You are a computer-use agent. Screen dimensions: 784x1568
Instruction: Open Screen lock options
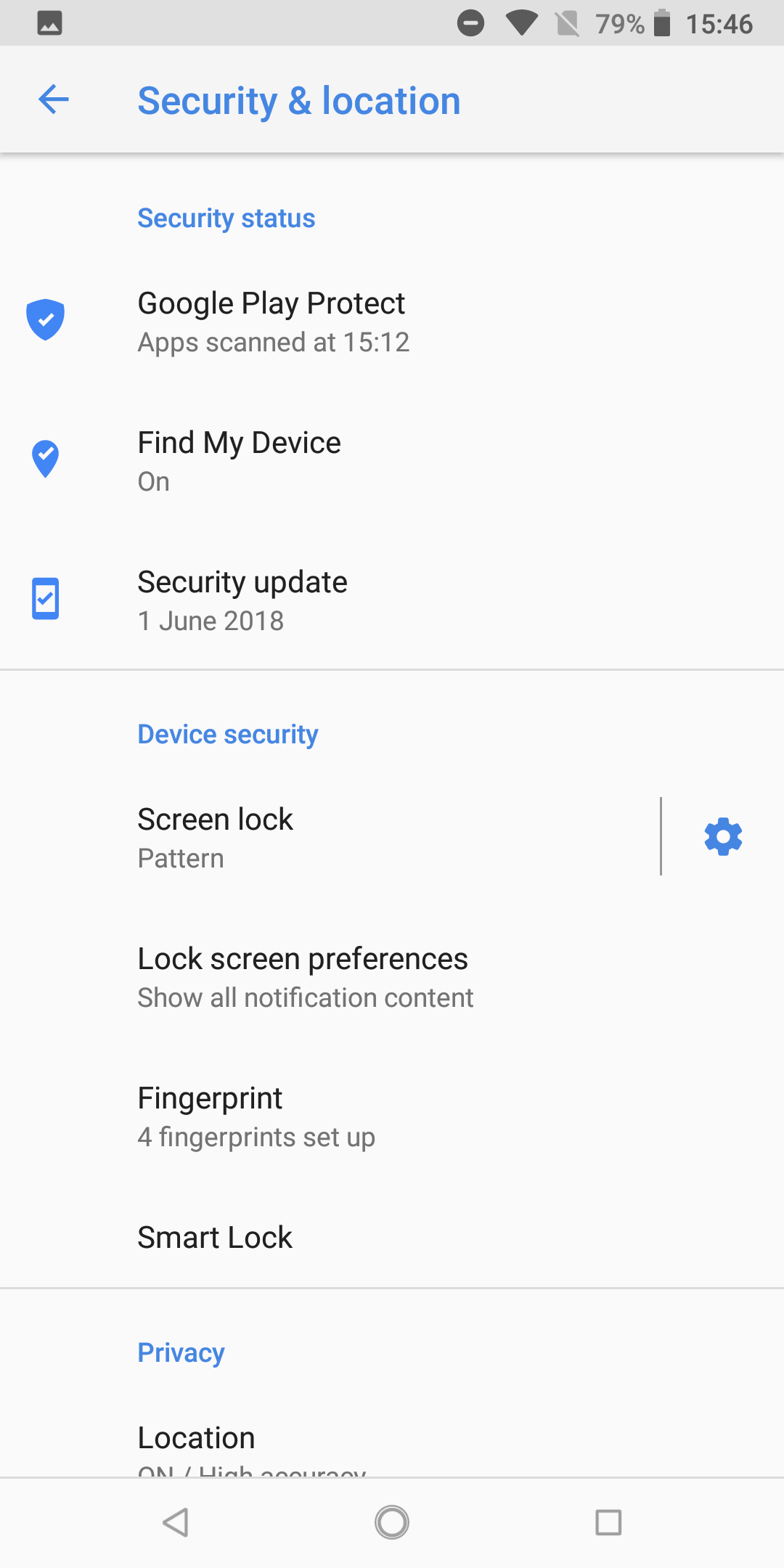[x=330, y=838]
